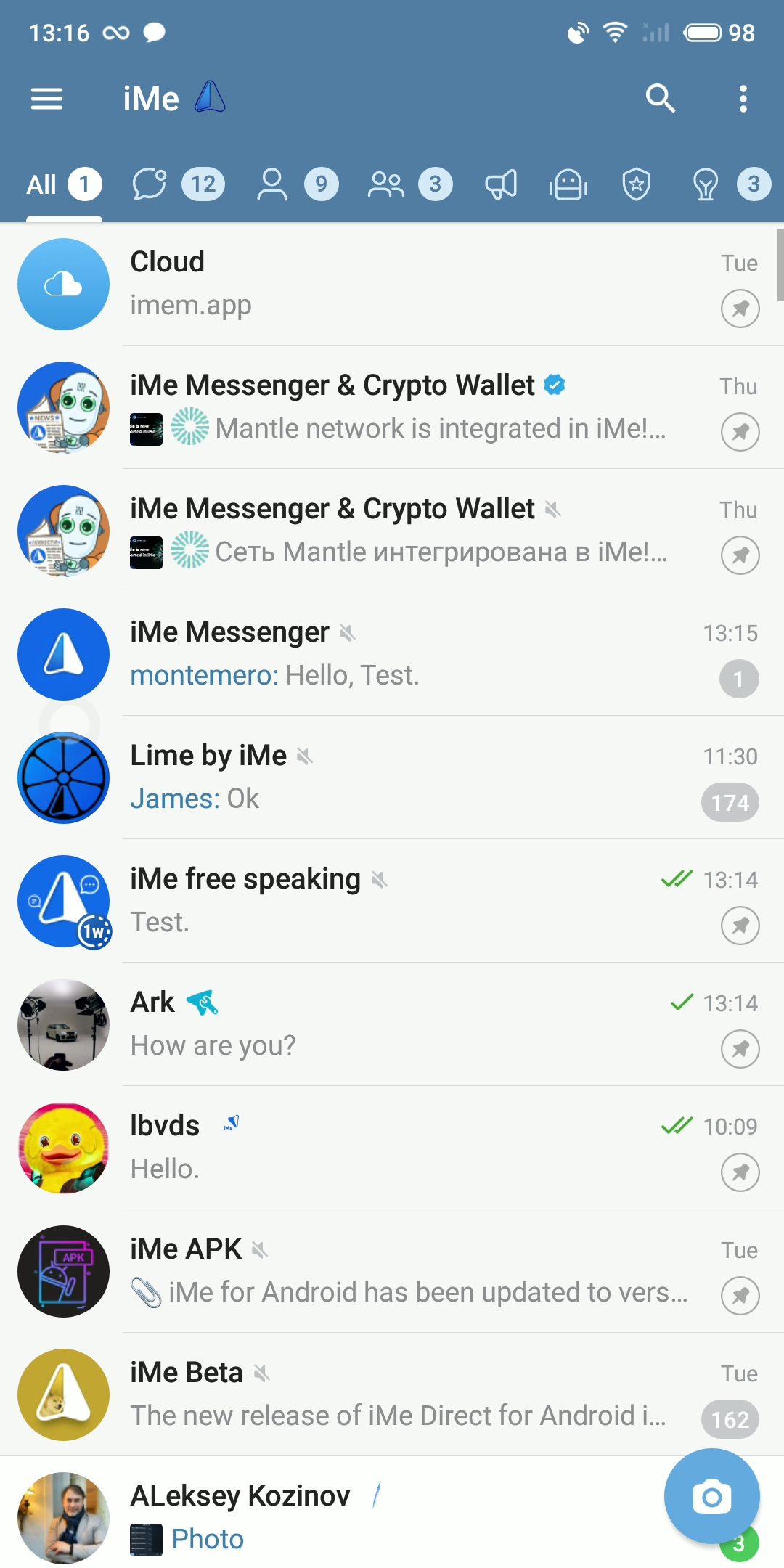784x1568 pixels.
Task: Open the navigation drawer menu
Action: (47, 99)
